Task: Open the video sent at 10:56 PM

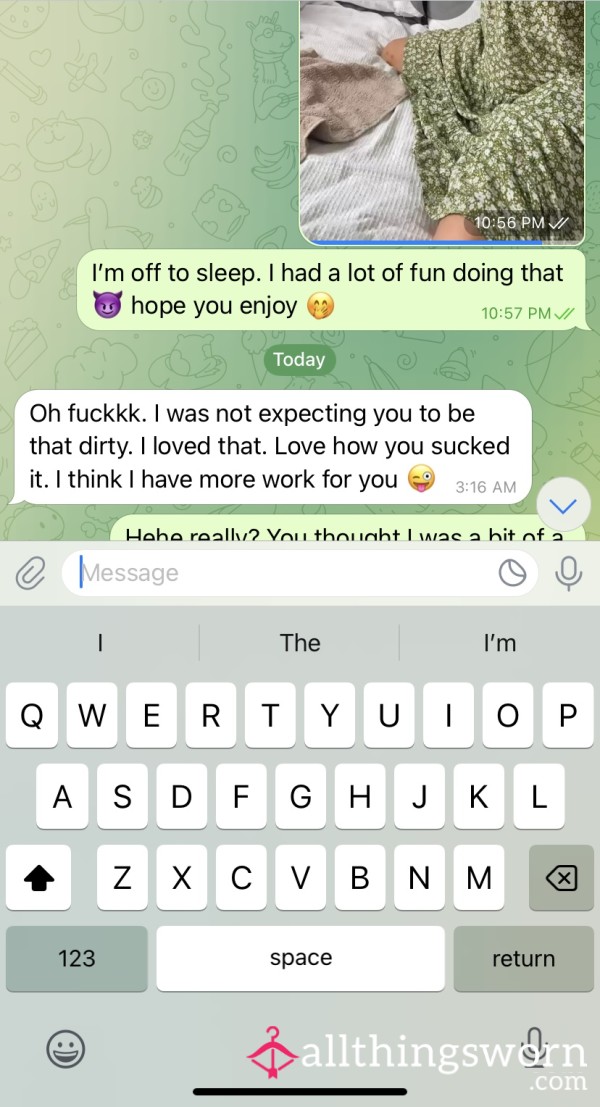Action: (x=442, y=122)
